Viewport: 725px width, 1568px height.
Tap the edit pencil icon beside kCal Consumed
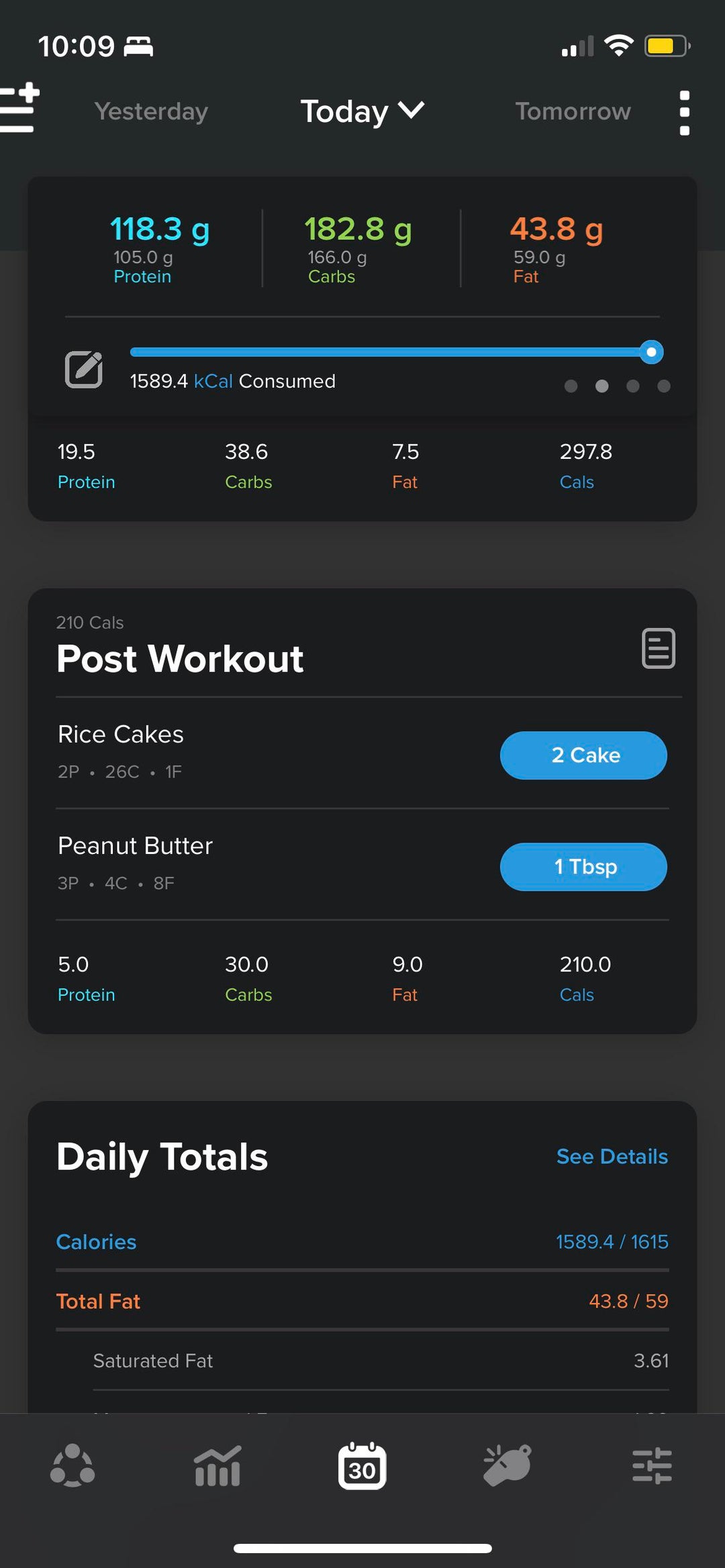pos(84,369)
